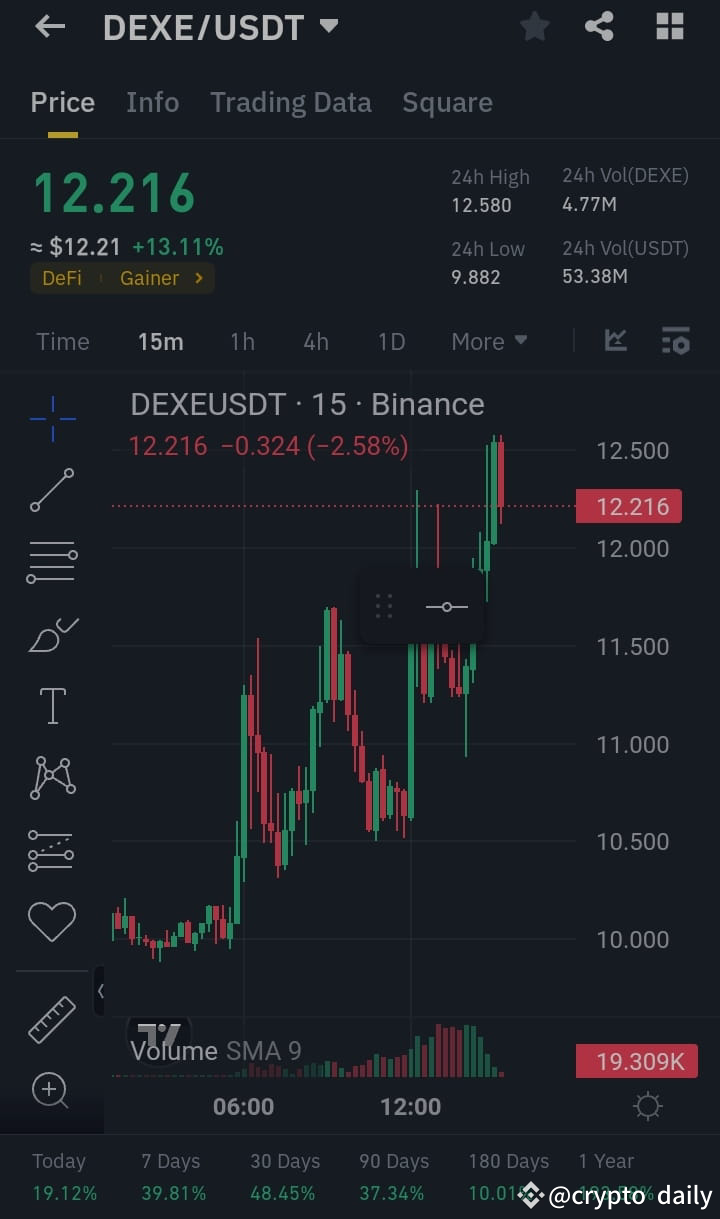Select the text annotation tool
This screenshot has width=720, height=1219.
point(51,704)
